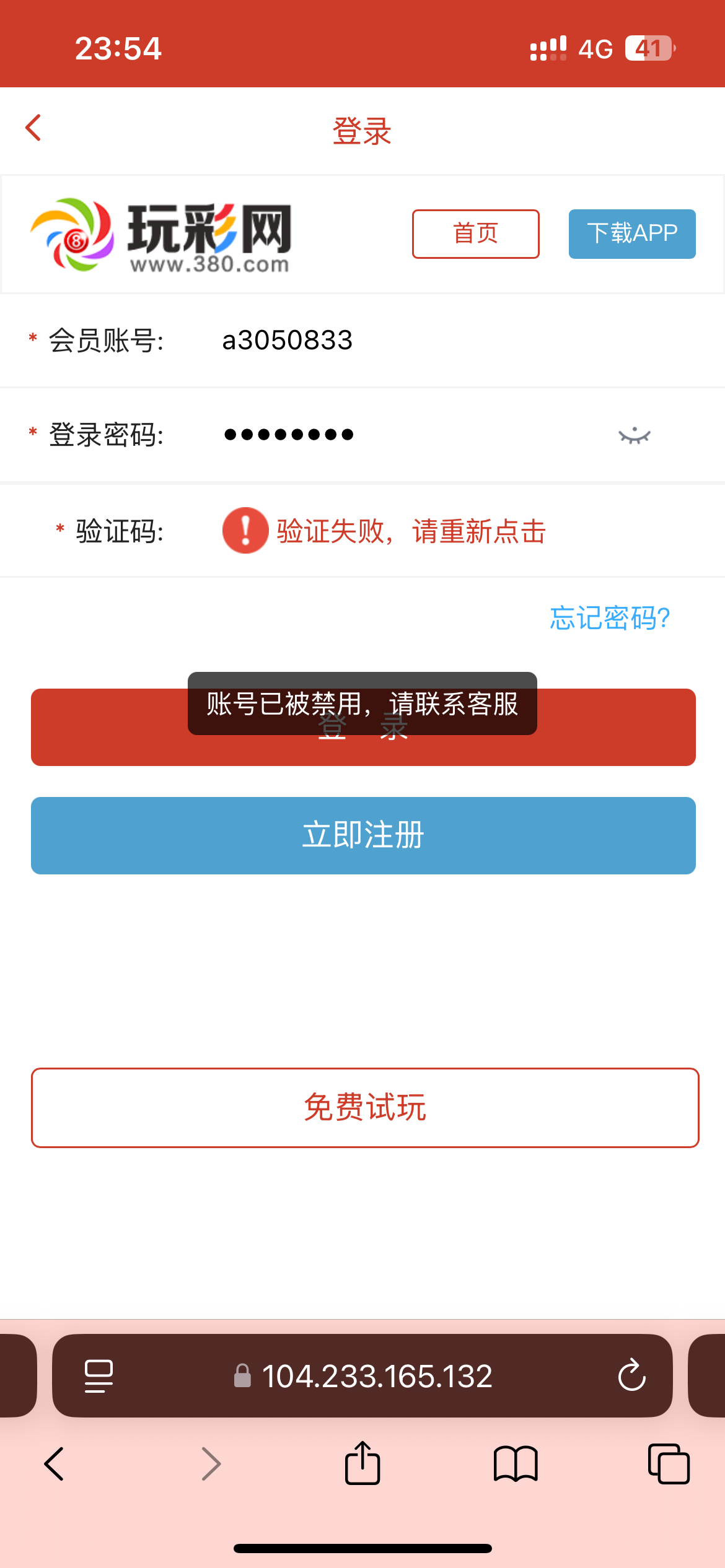The width and height of the screenshot is (725, 1568).
Task: Go back using the red header arrow
Action: tap(33, 128)
